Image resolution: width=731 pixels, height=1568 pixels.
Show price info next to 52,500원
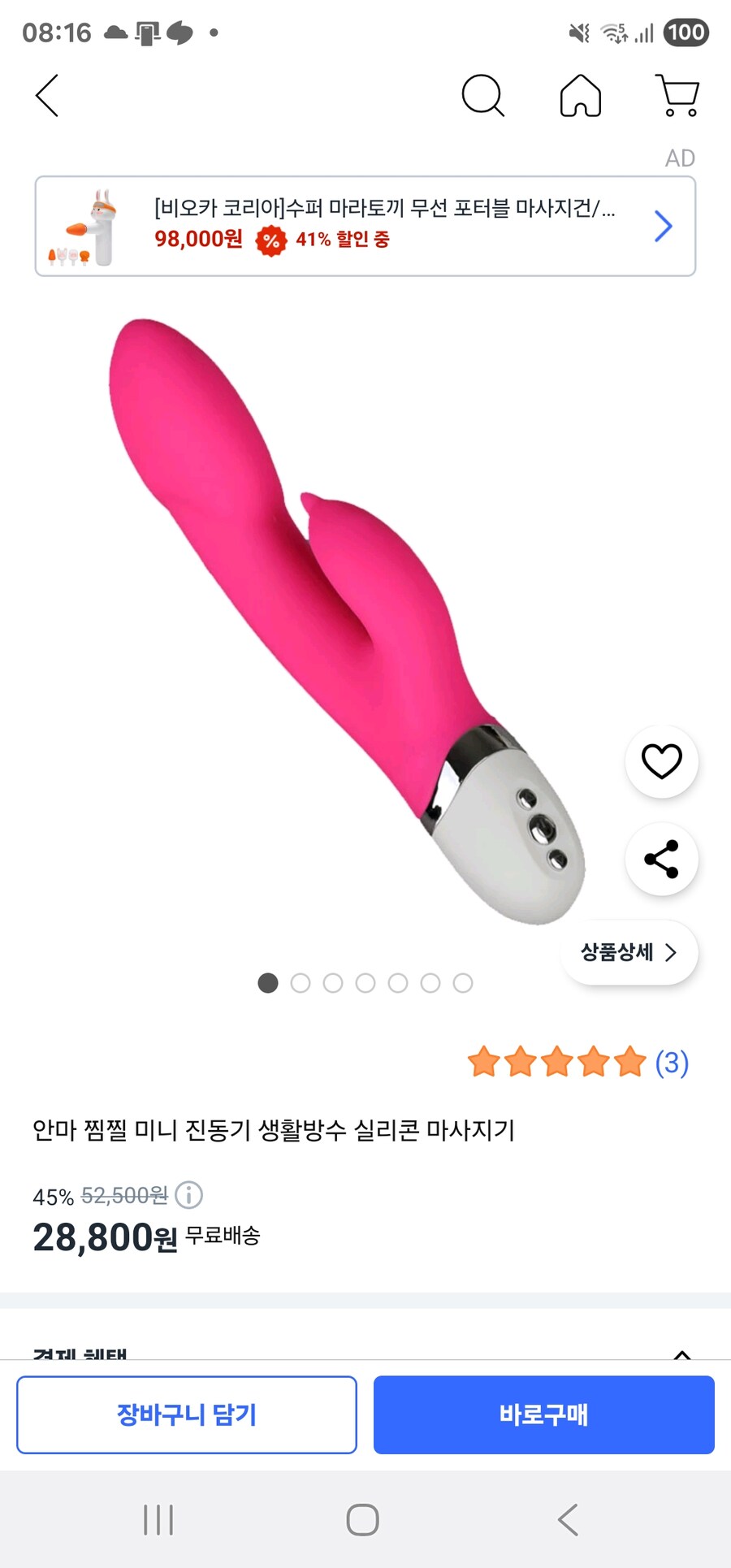point(189,1195)
